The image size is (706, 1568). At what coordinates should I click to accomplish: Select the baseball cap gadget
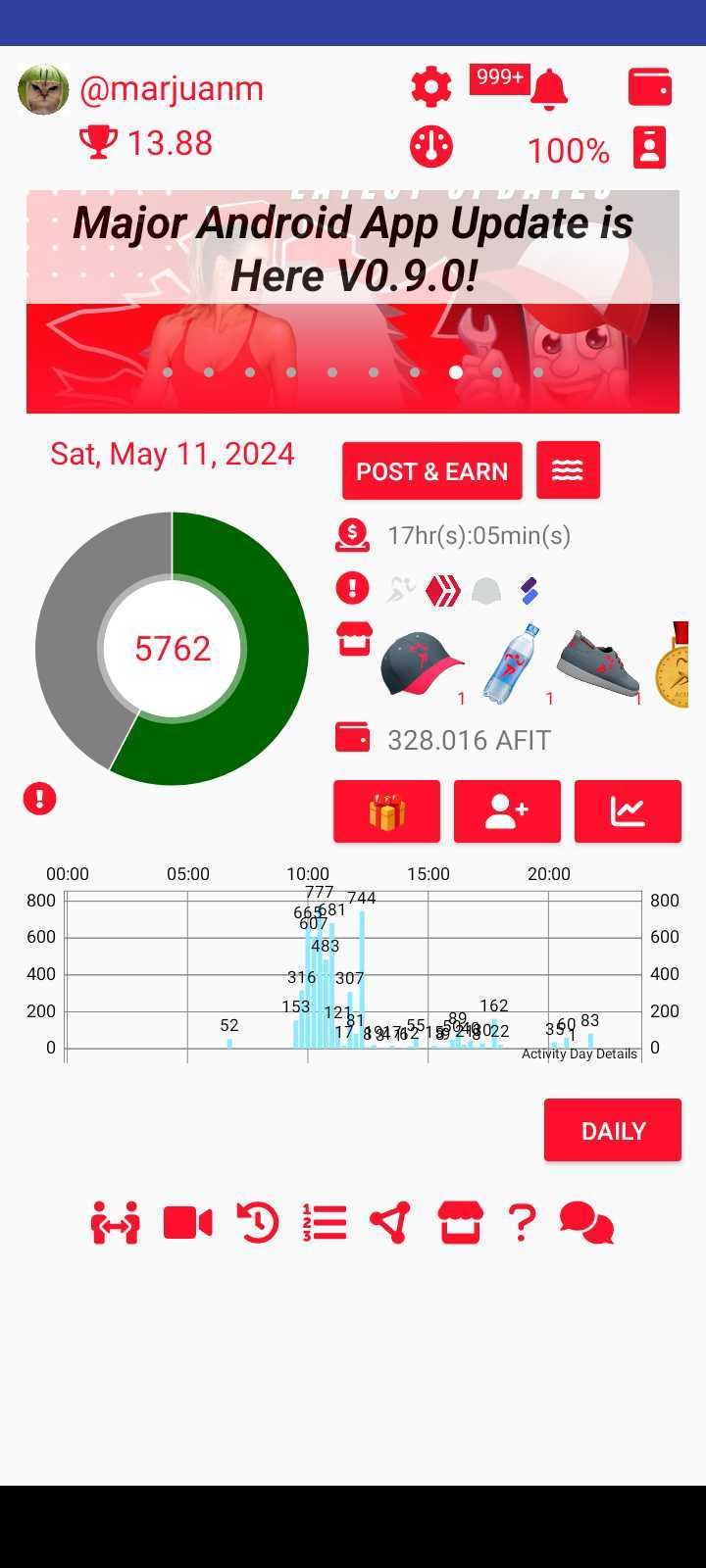coord(422,663)
